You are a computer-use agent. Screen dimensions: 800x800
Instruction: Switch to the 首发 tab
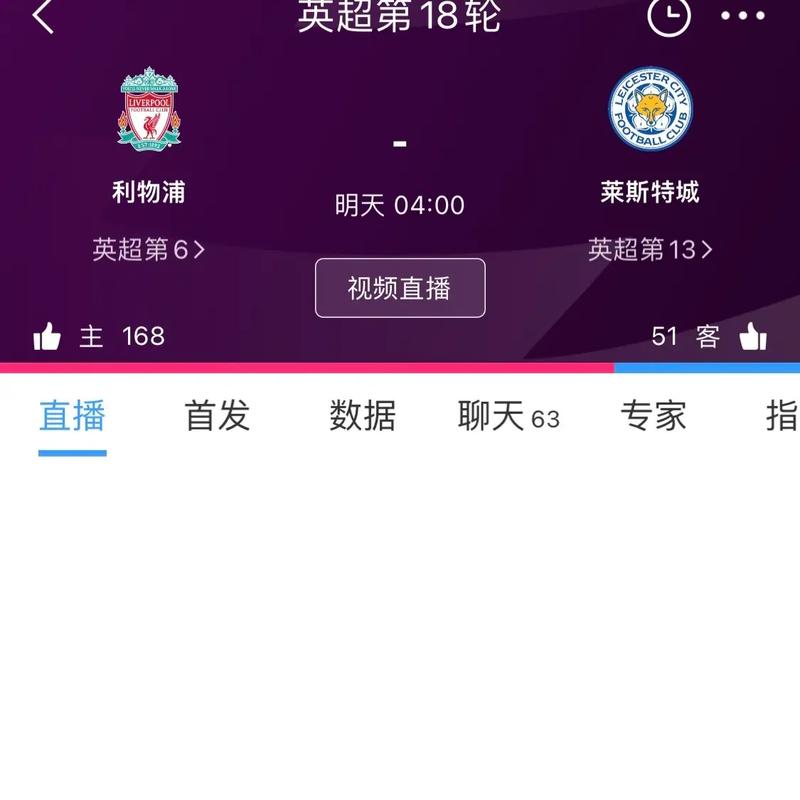click(217, 416)
